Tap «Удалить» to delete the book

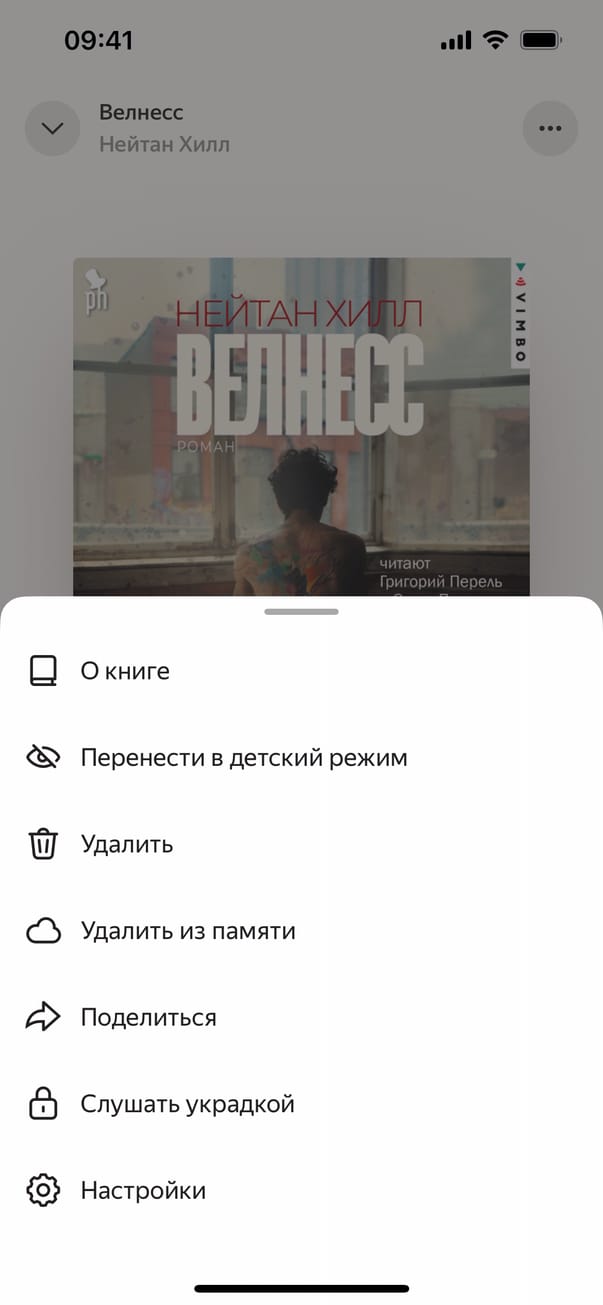pos(126,845)
